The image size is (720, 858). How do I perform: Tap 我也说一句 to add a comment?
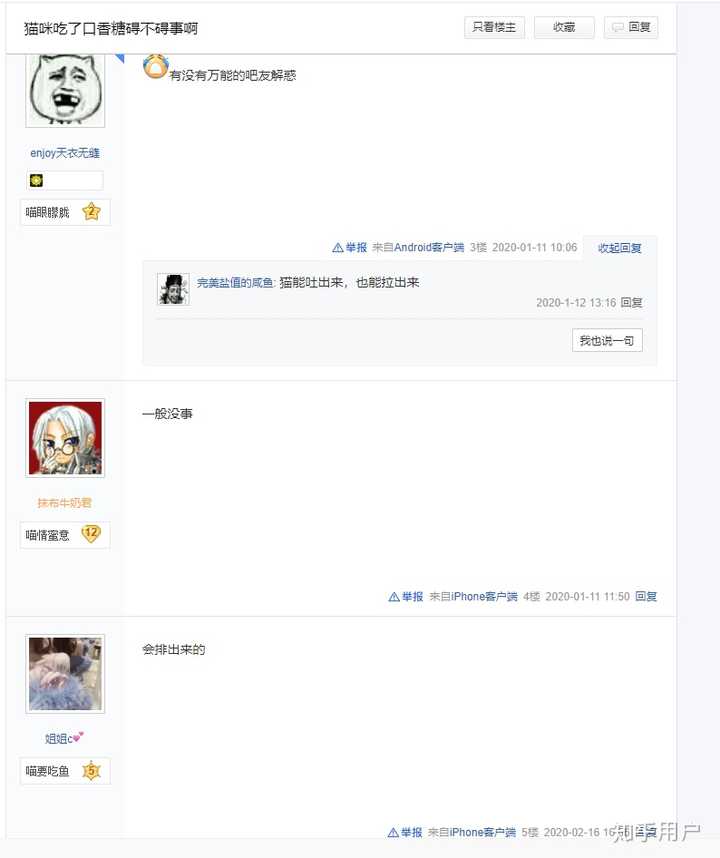[x=607, y=340]
